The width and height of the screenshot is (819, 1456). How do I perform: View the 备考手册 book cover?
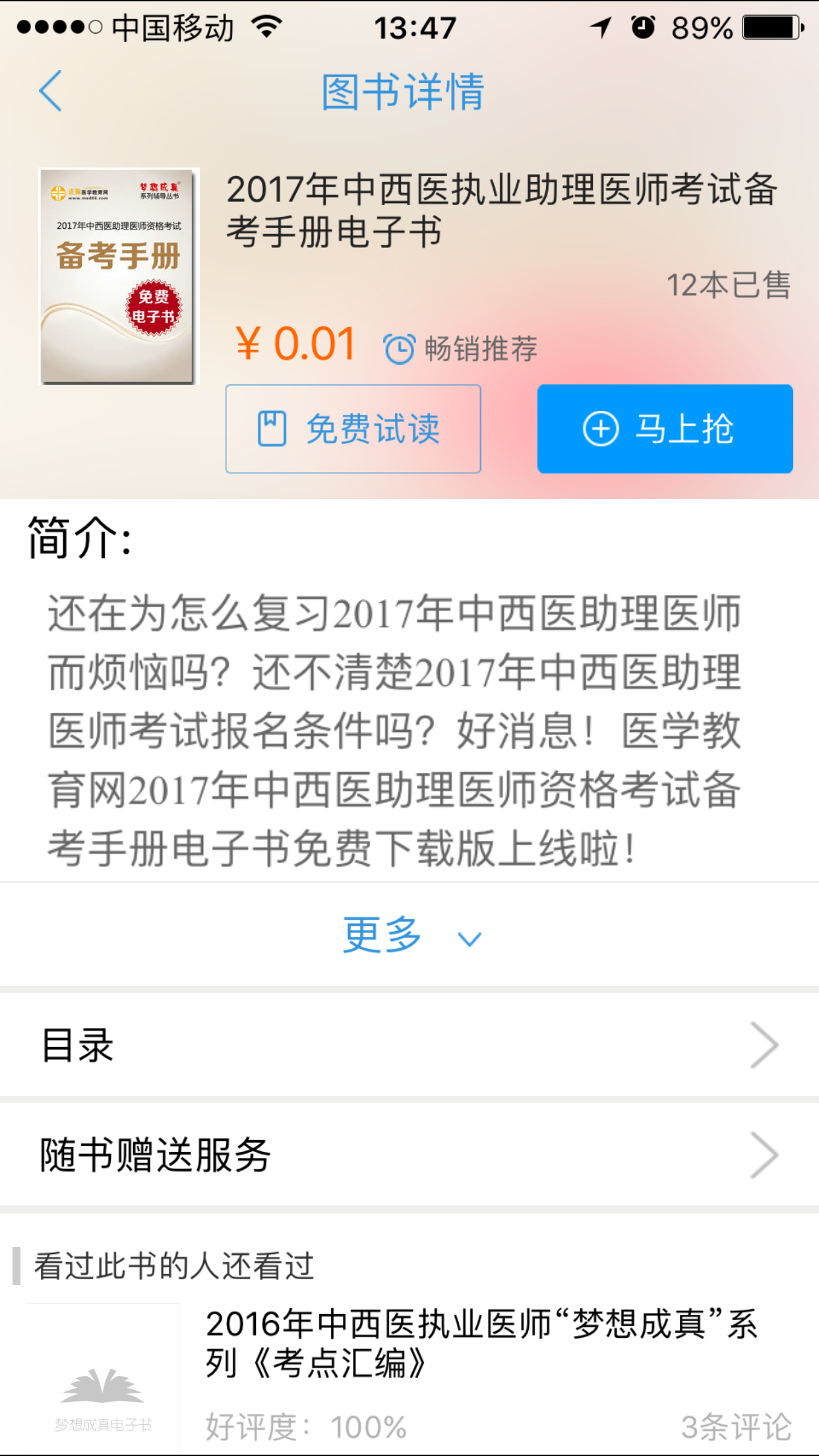click(x=119, y=276)
